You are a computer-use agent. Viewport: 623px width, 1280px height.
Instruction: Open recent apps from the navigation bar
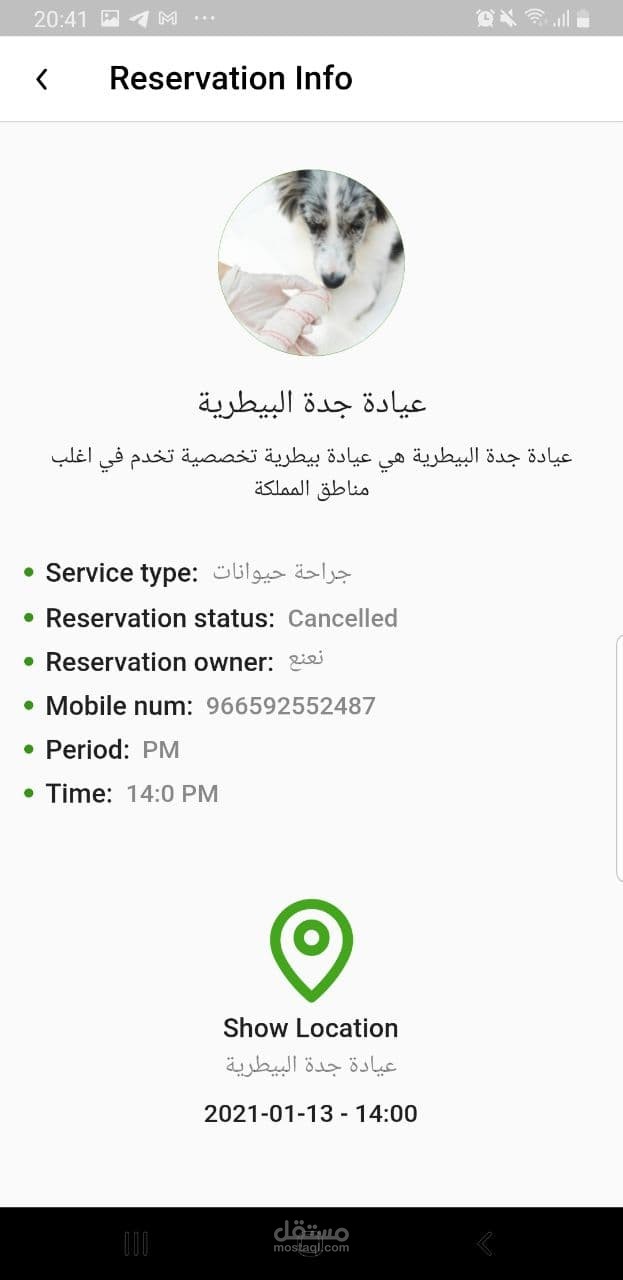tap(136, 1243)
